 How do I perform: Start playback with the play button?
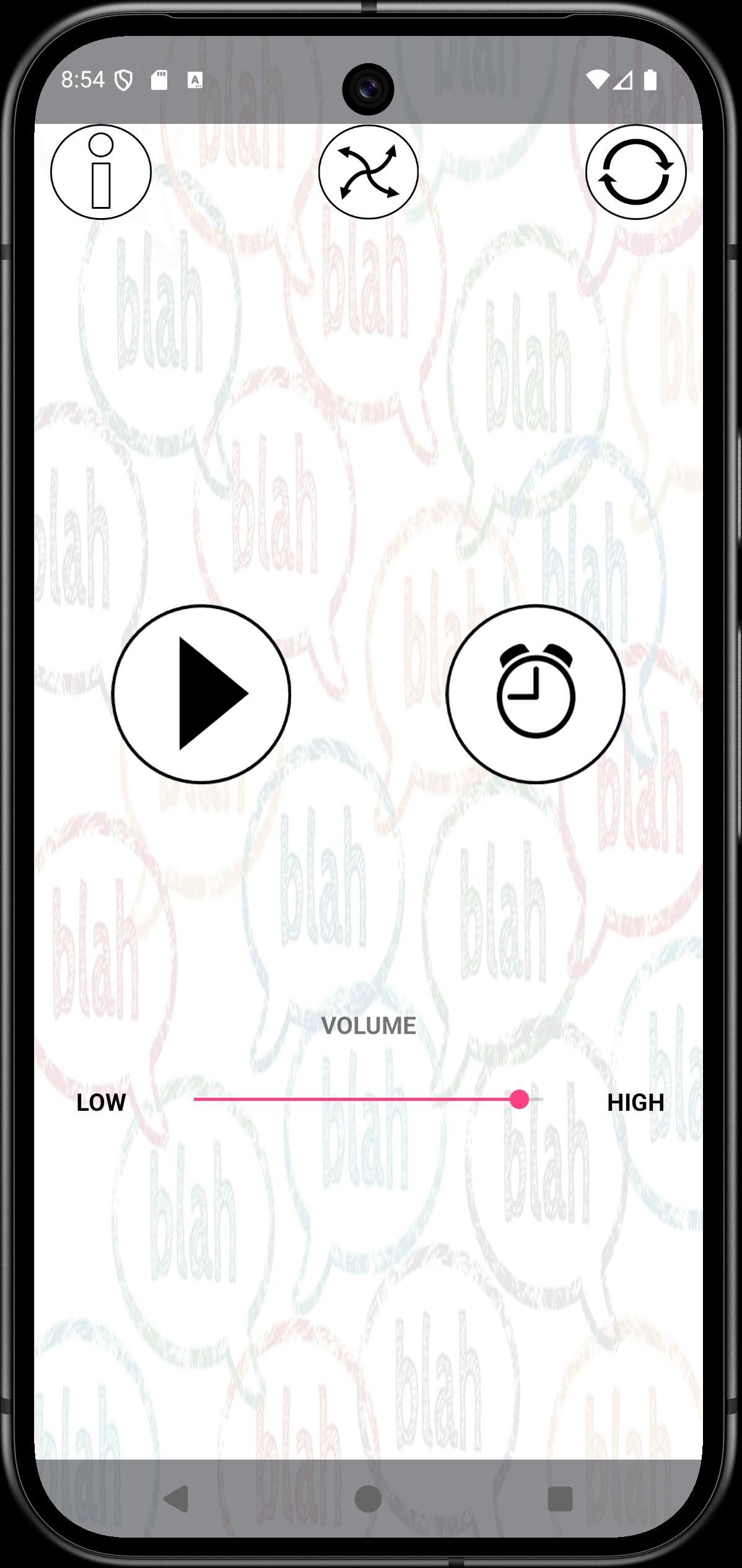pyautogui.click(x=201, y=694)
